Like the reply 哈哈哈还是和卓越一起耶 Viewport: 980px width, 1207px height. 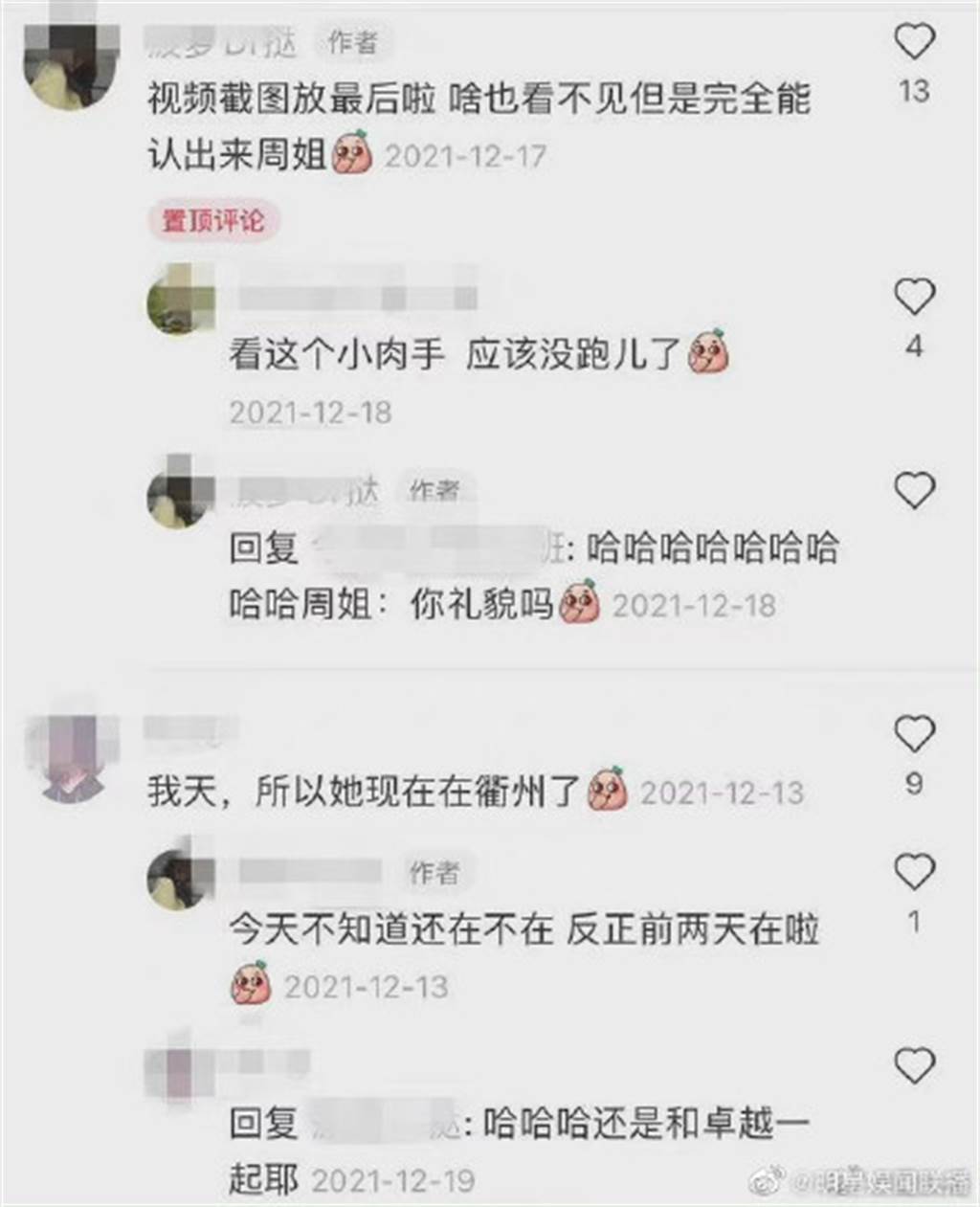point(913,1064)
